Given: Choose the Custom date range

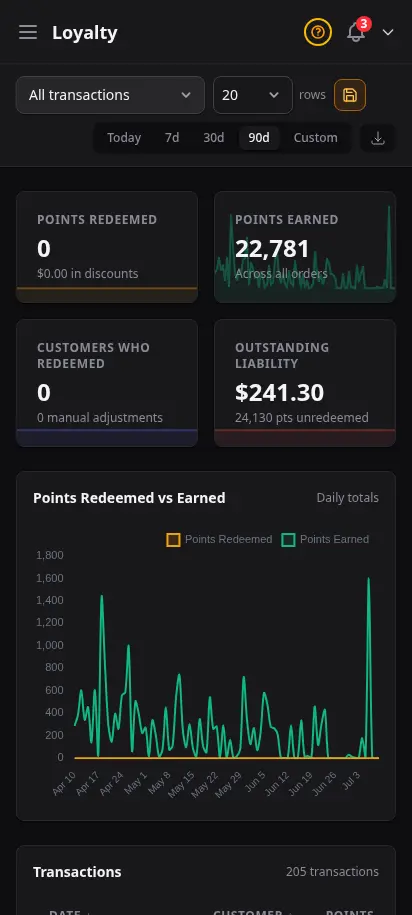Looking at the screenshot, I should 315,138.
